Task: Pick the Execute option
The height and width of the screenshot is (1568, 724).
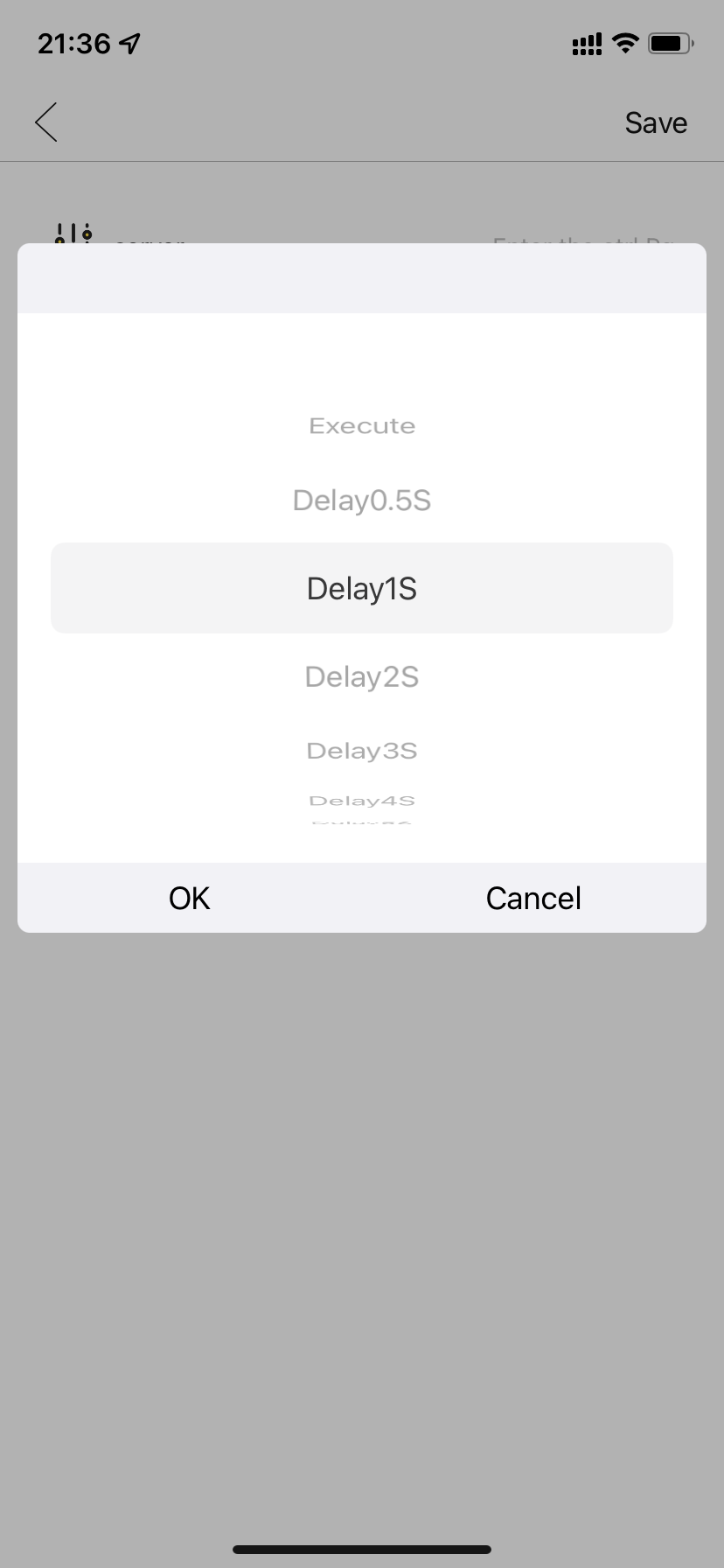Action: 362,426
